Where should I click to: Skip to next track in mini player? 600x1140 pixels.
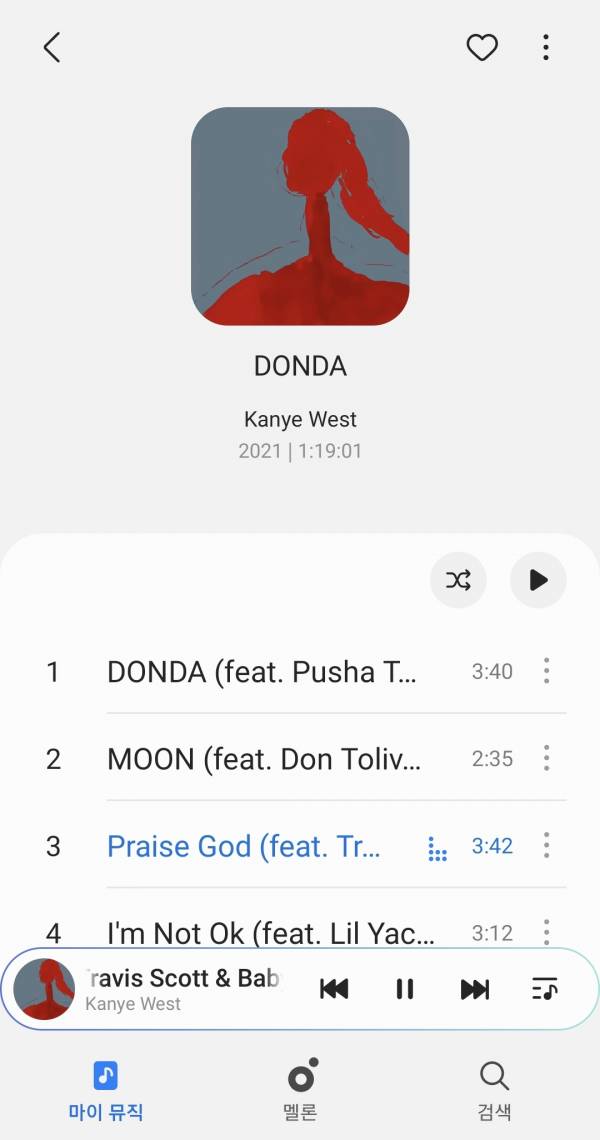coord(474,989)
